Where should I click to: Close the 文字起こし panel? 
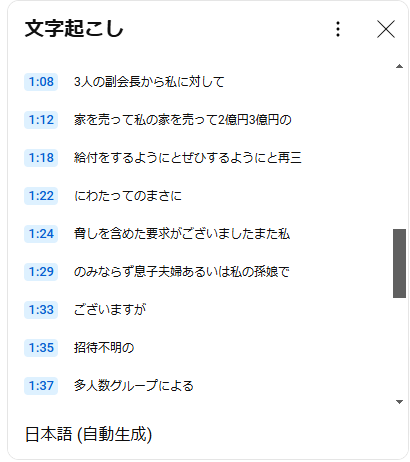tap(386, 29)
